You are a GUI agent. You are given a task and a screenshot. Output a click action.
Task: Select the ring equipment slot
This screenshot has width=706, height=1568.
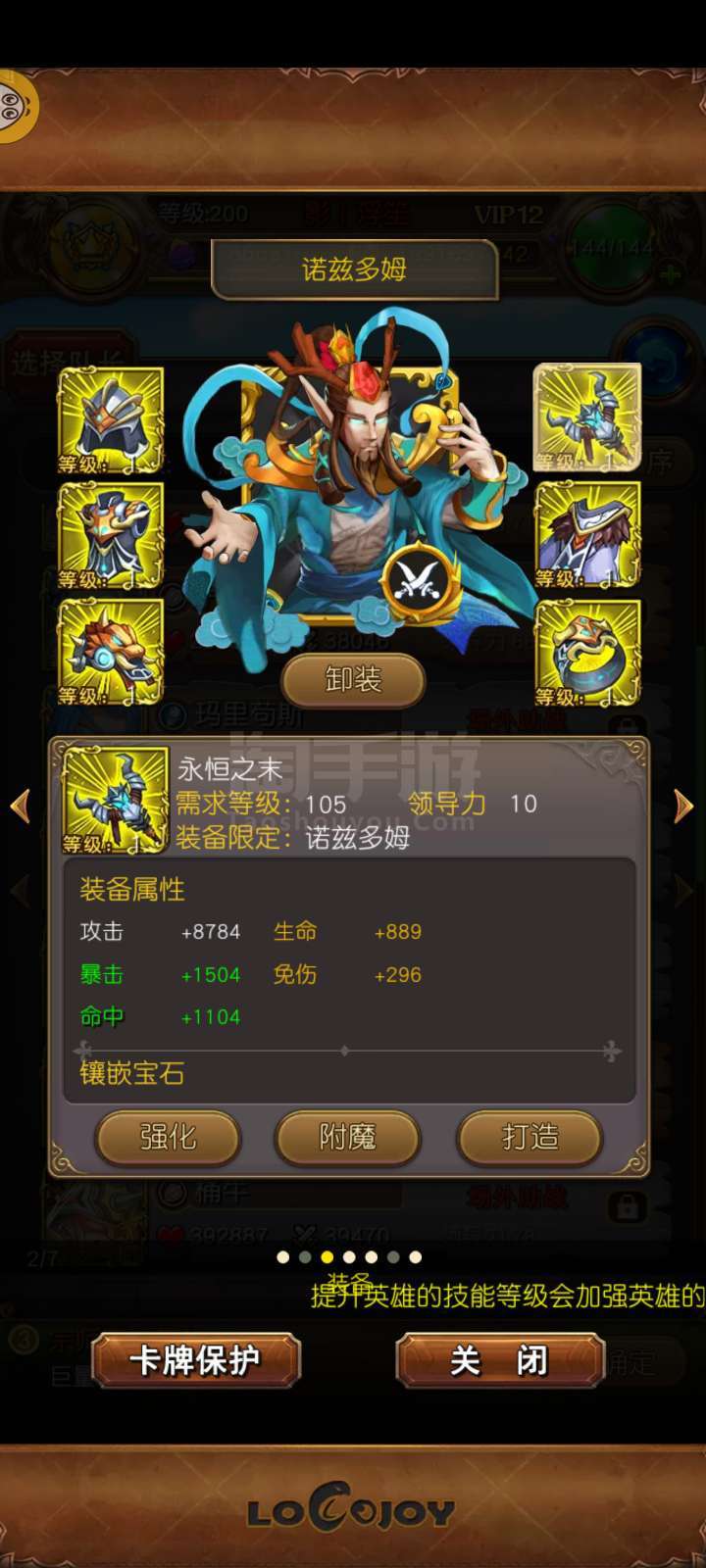[587, 653]
